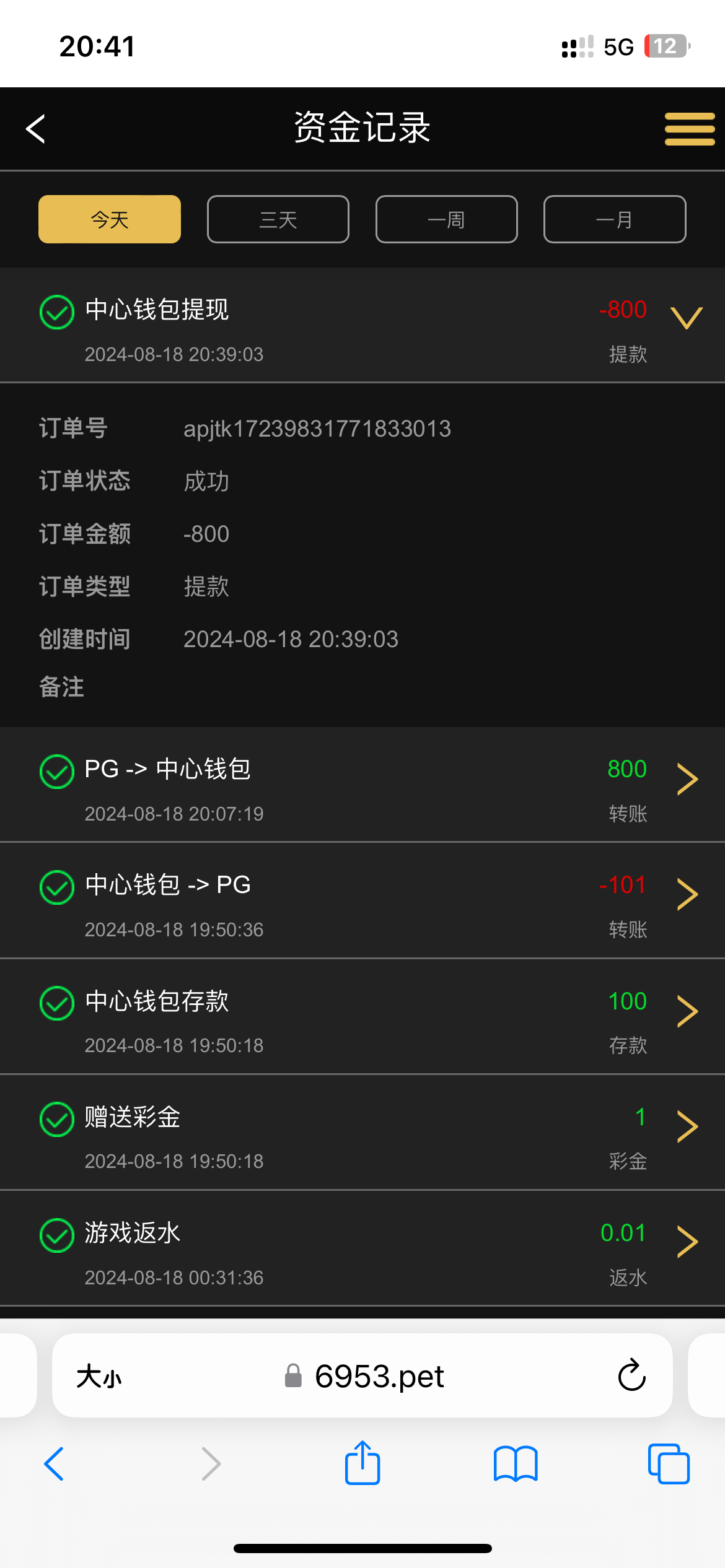Tap the back arrow in the header

pyautogui.click(x=35, y=129)
